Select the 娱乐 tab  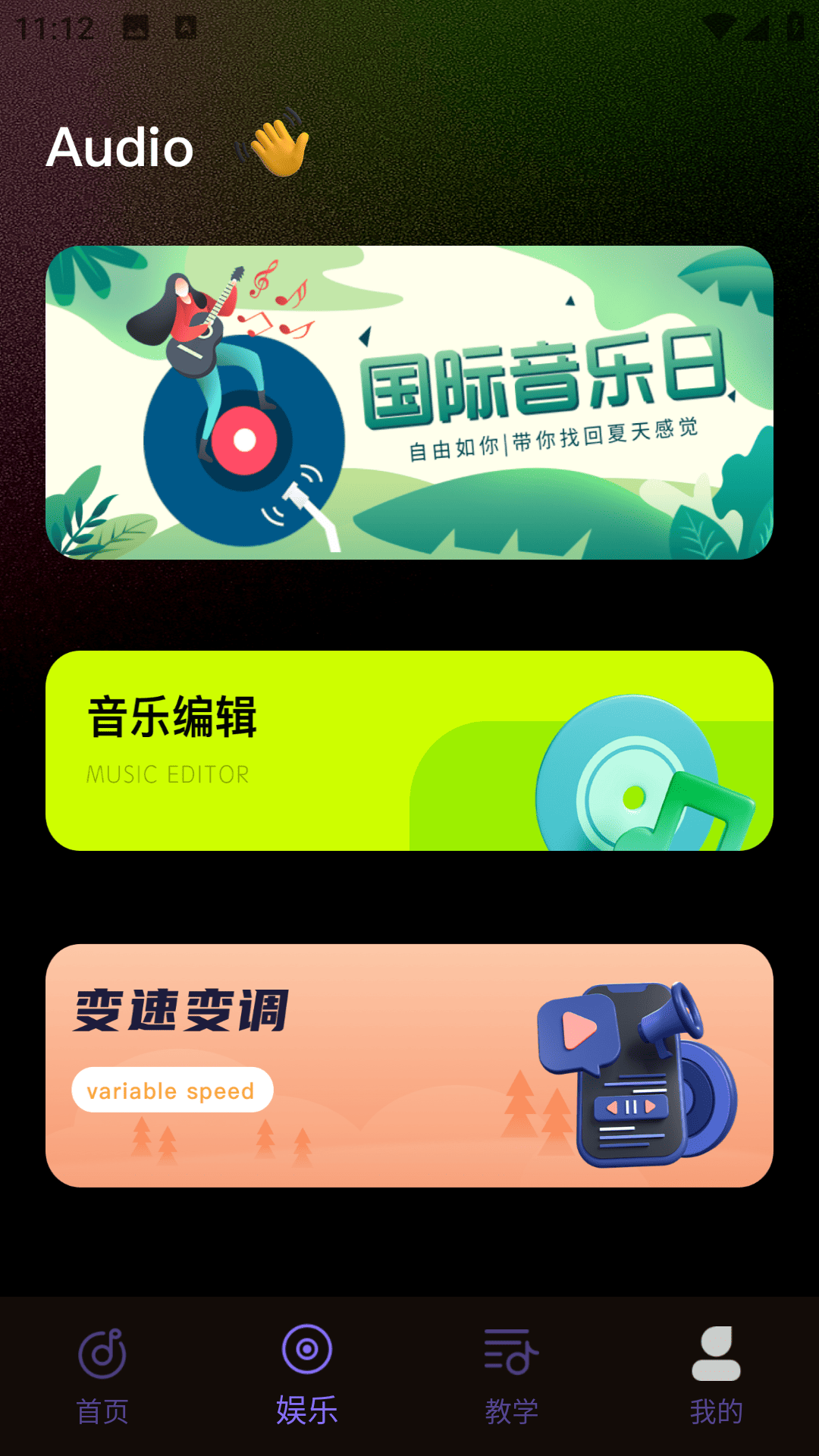[x=307, y=1374]
